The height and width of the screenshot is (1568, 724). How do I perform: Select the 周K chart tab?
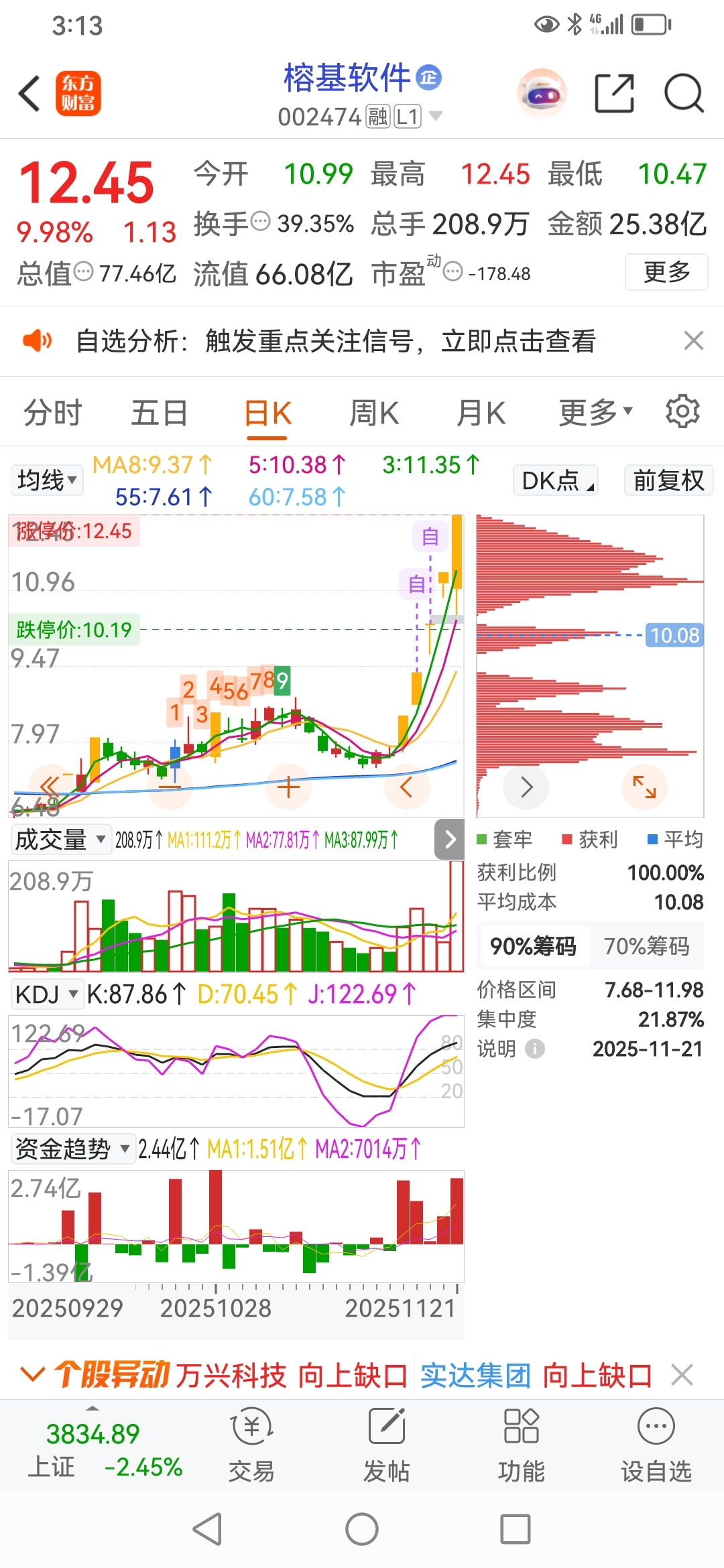373,413
